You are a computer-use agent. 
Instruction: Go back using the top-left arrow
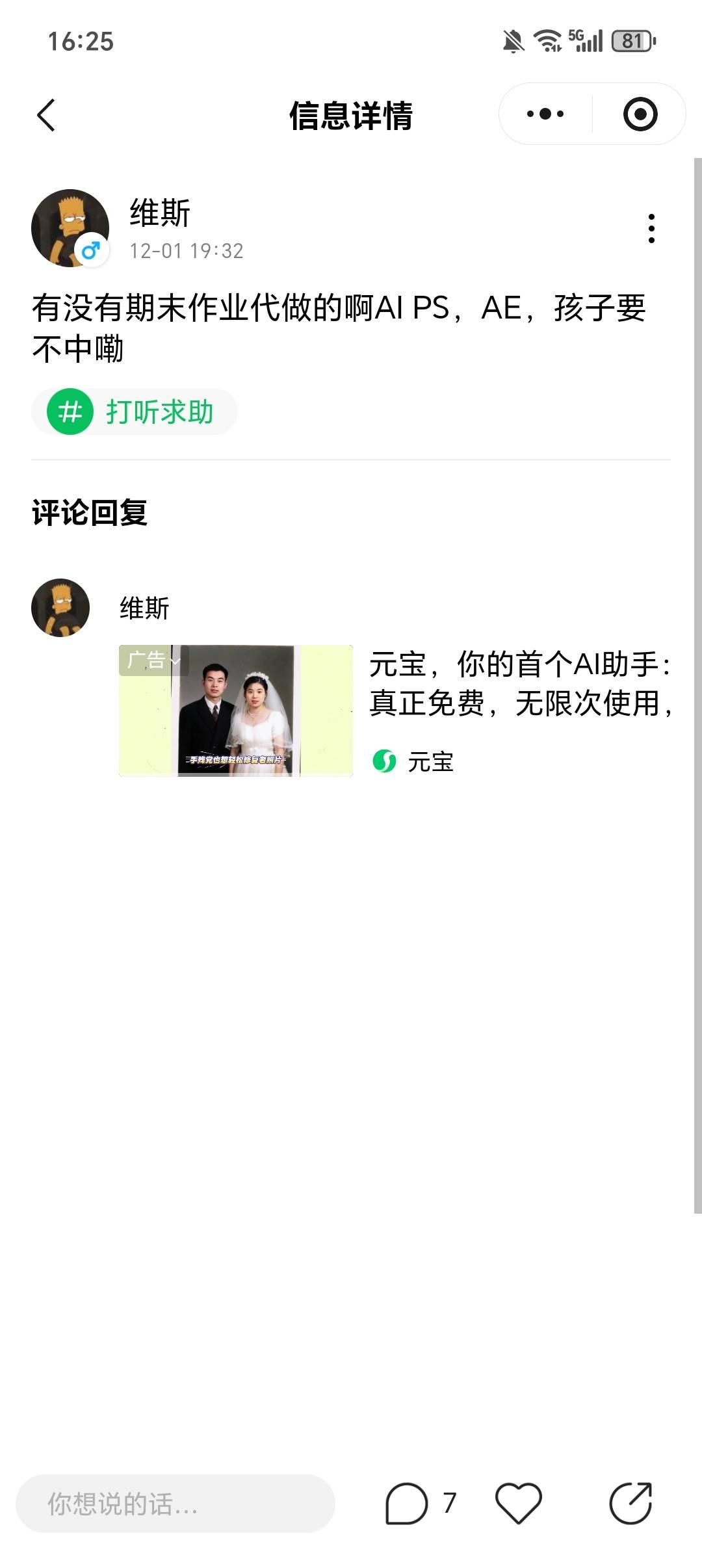(46, 115)
